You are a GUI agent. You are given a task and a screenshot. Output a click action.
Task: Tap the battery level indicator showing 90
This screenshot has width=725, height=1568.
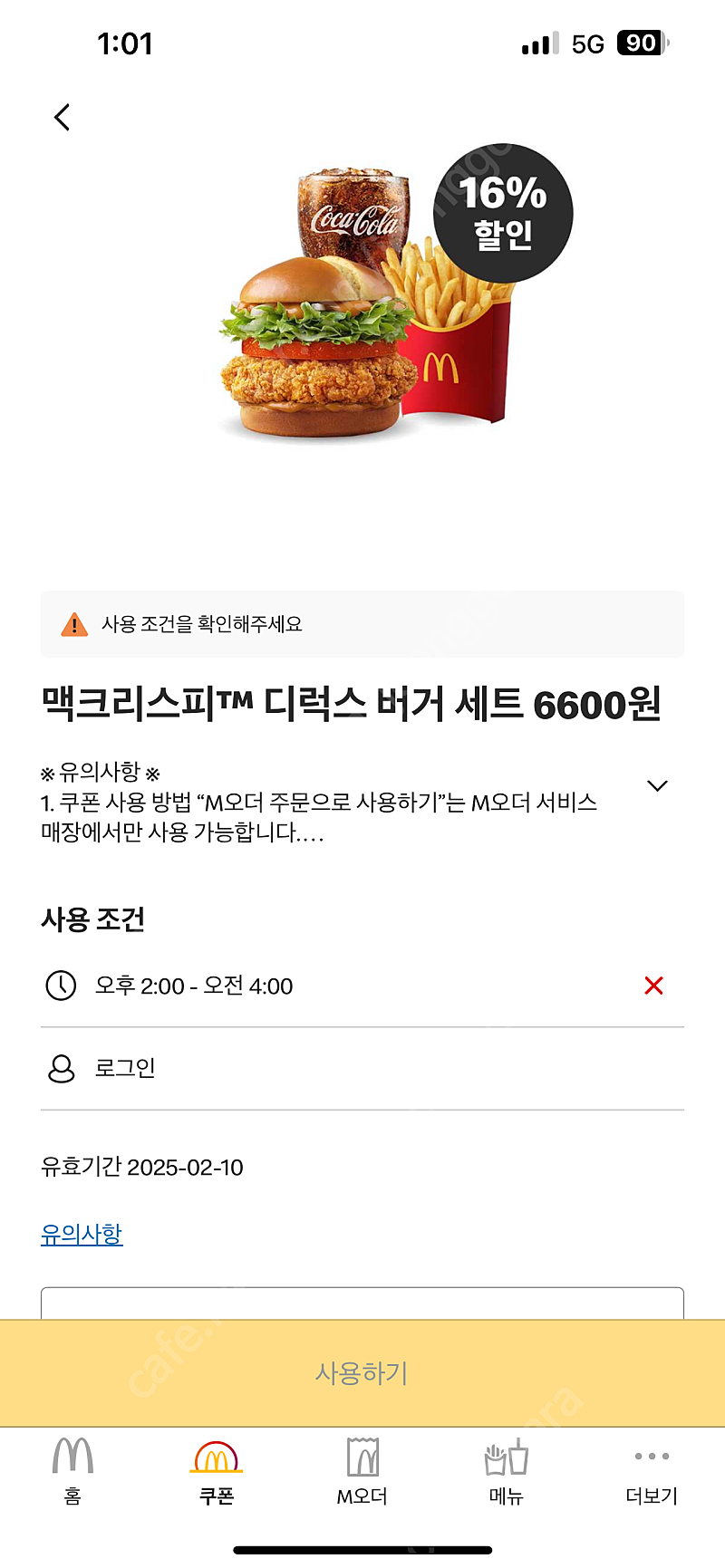641,44
